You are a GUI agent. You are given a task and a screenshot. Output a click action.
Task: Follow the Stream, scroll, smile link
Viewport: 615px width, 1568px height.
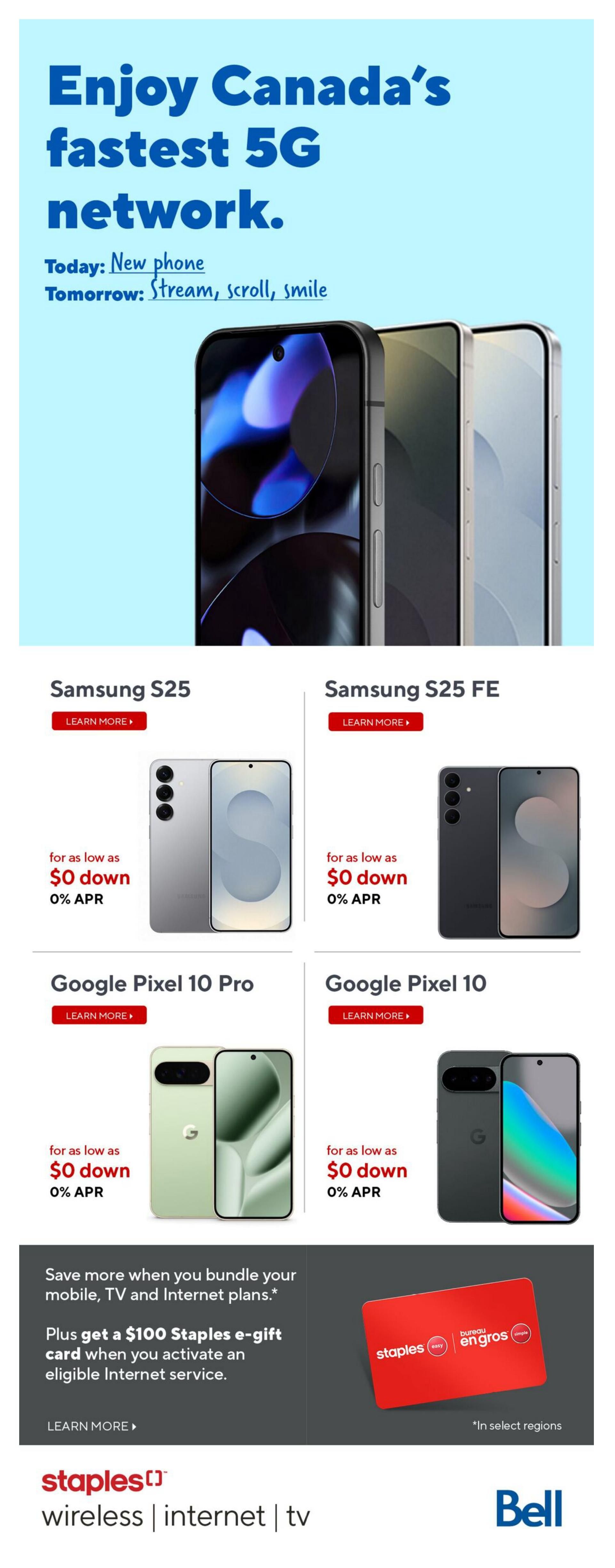238,290
